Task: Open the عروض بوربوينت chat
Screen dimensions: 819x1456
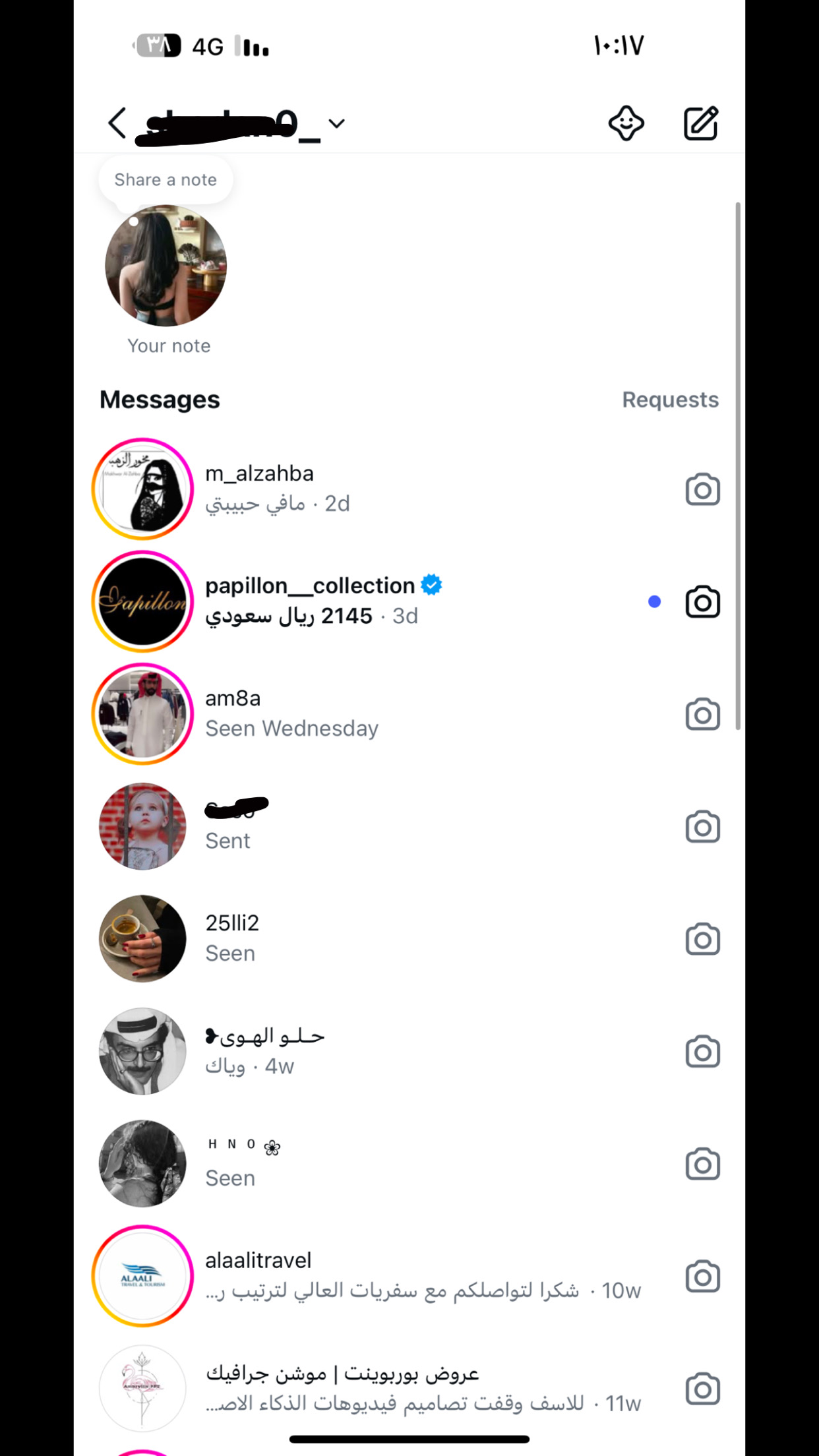Action: pos(409,1389)
